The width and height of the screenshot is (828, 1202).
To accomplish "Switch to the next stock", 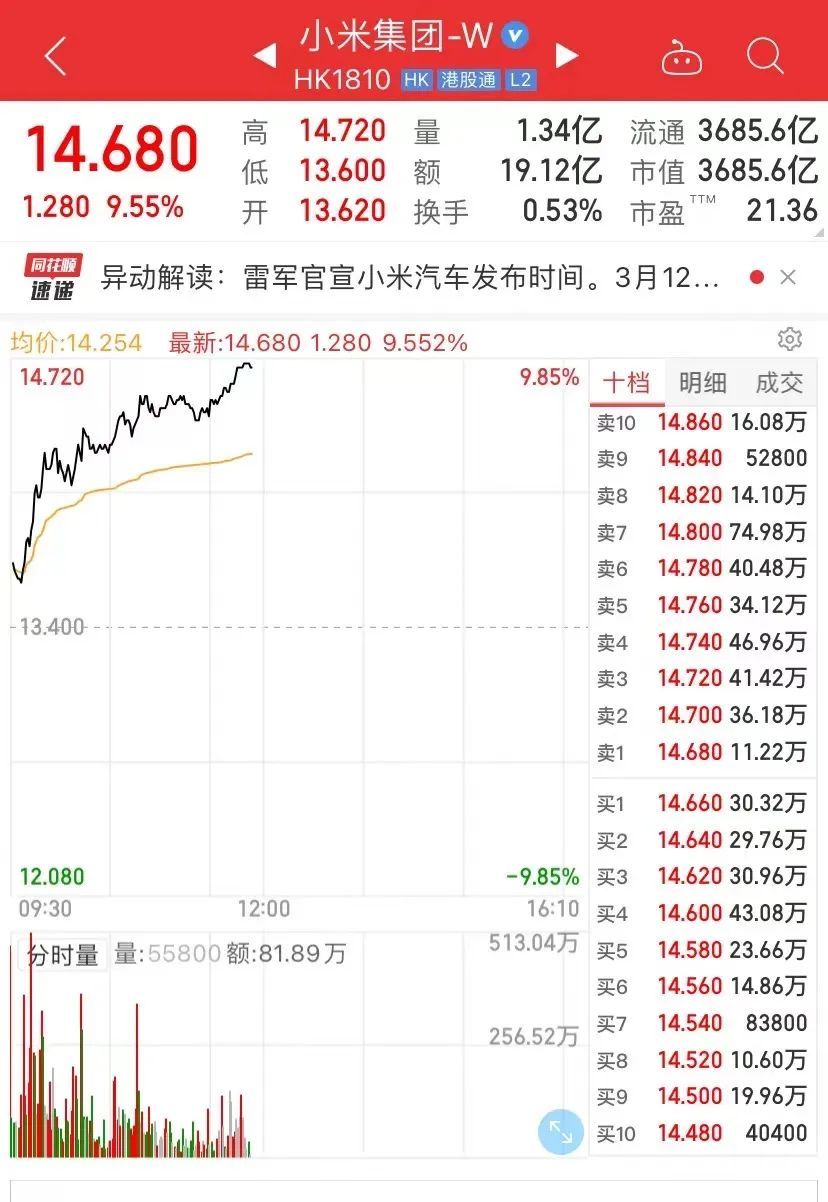I will pyautogui.click(x=567, y=56).
